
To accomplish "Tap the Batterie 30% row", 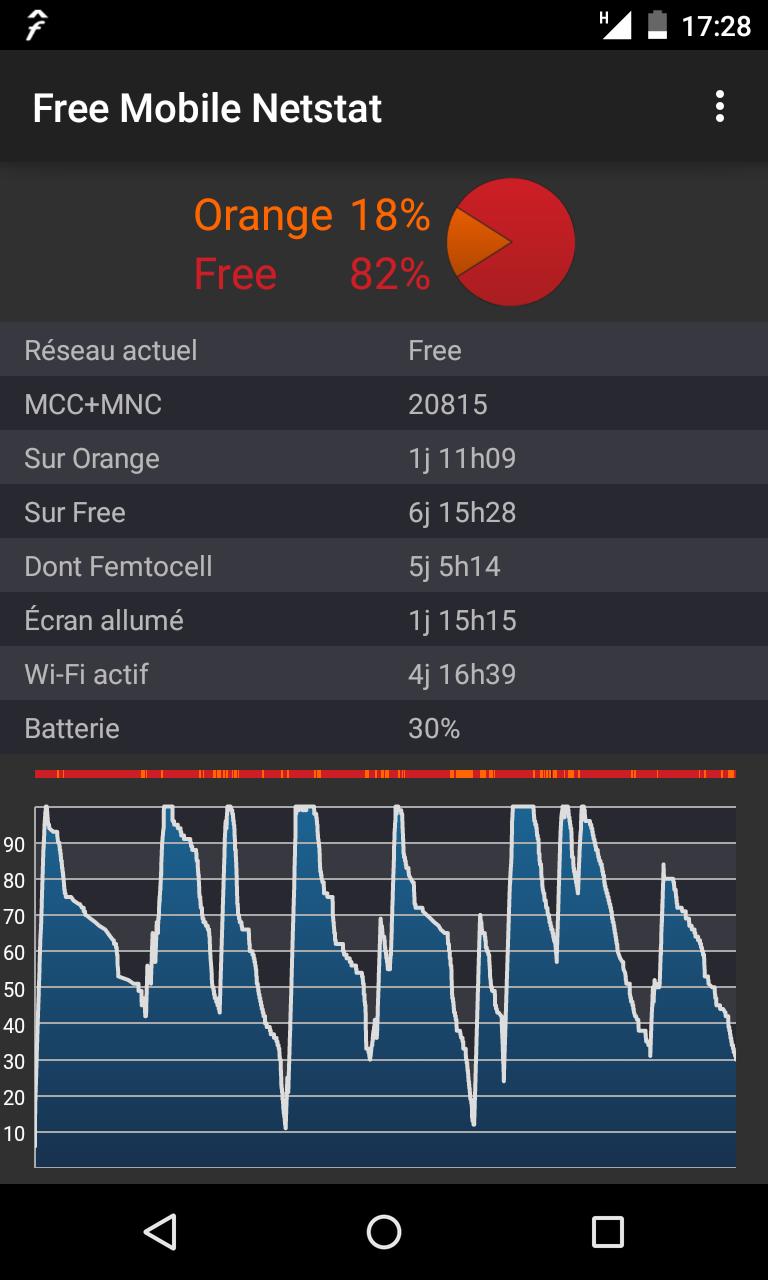I will pos(384,728).
